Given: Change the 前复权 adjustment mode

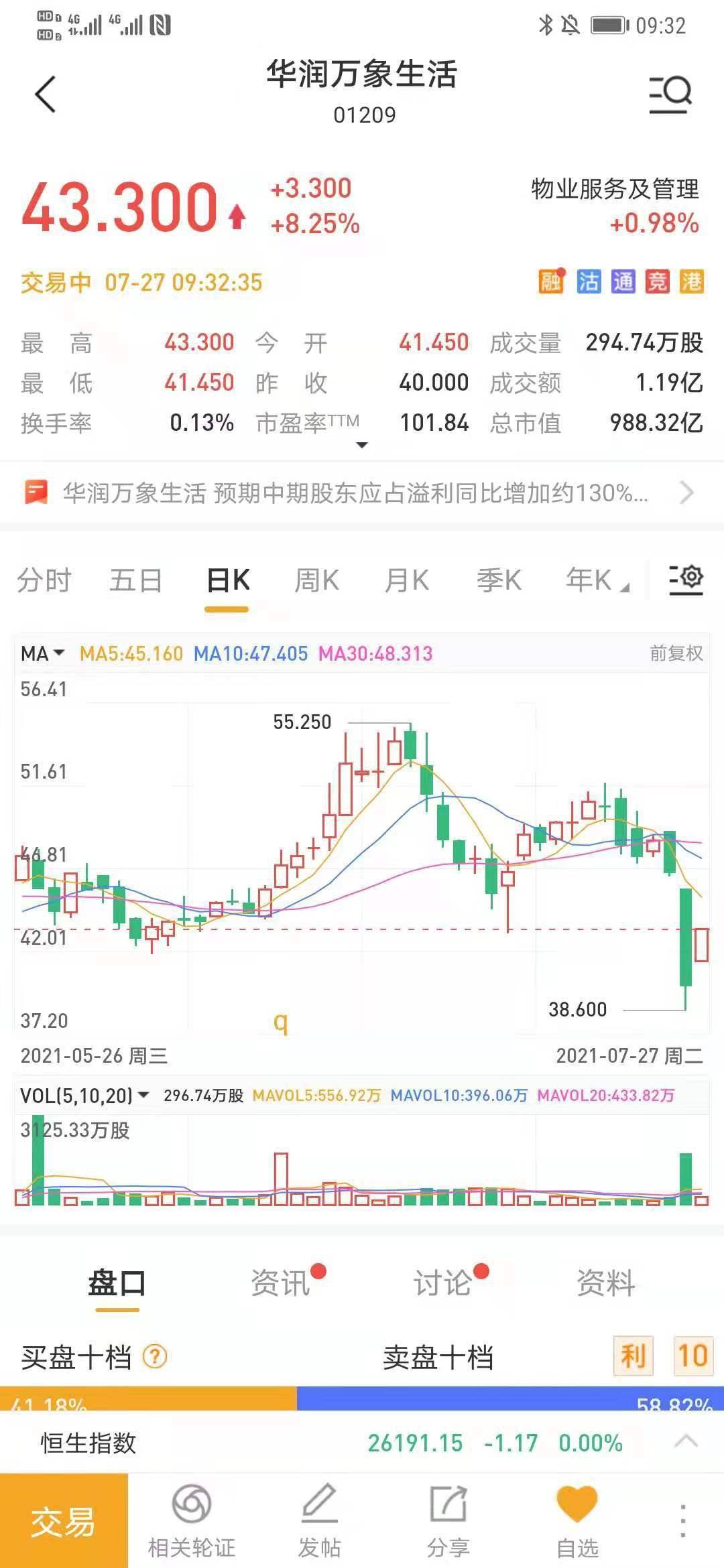Looking at the screenshot, I should [x=676, y=653].
